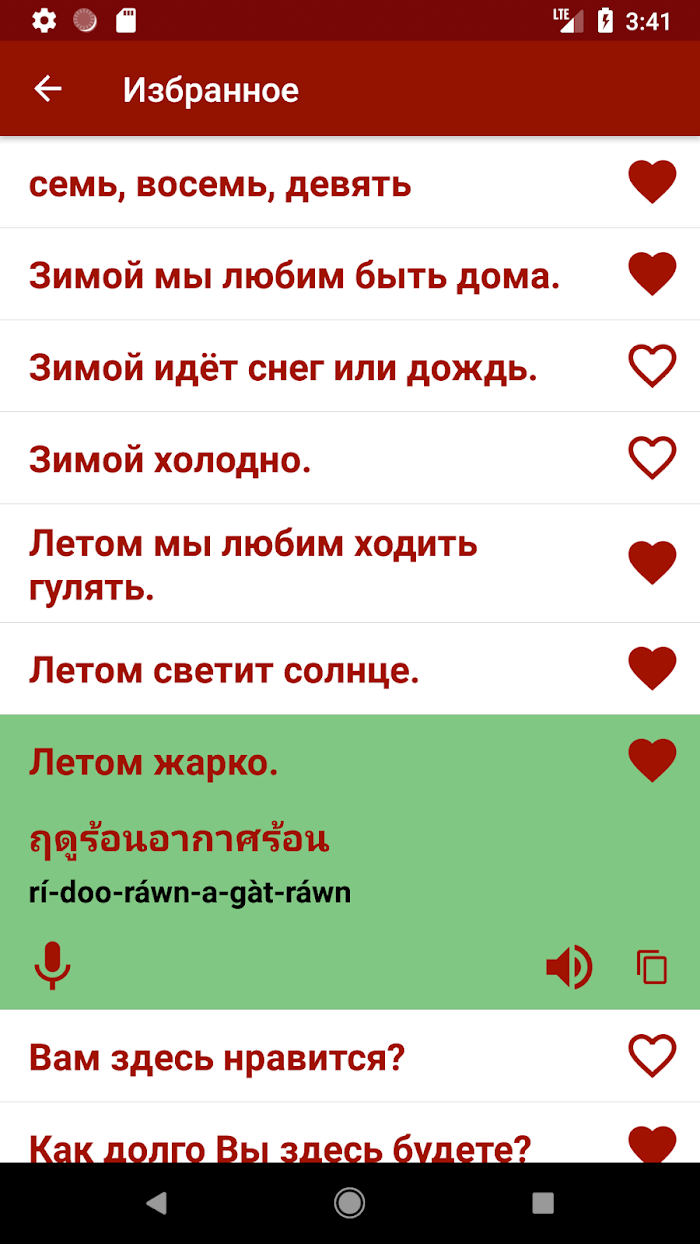The image size is (700, 1244).
Task: Record pronunciation with the microphone icon
Action: (52, 966)
